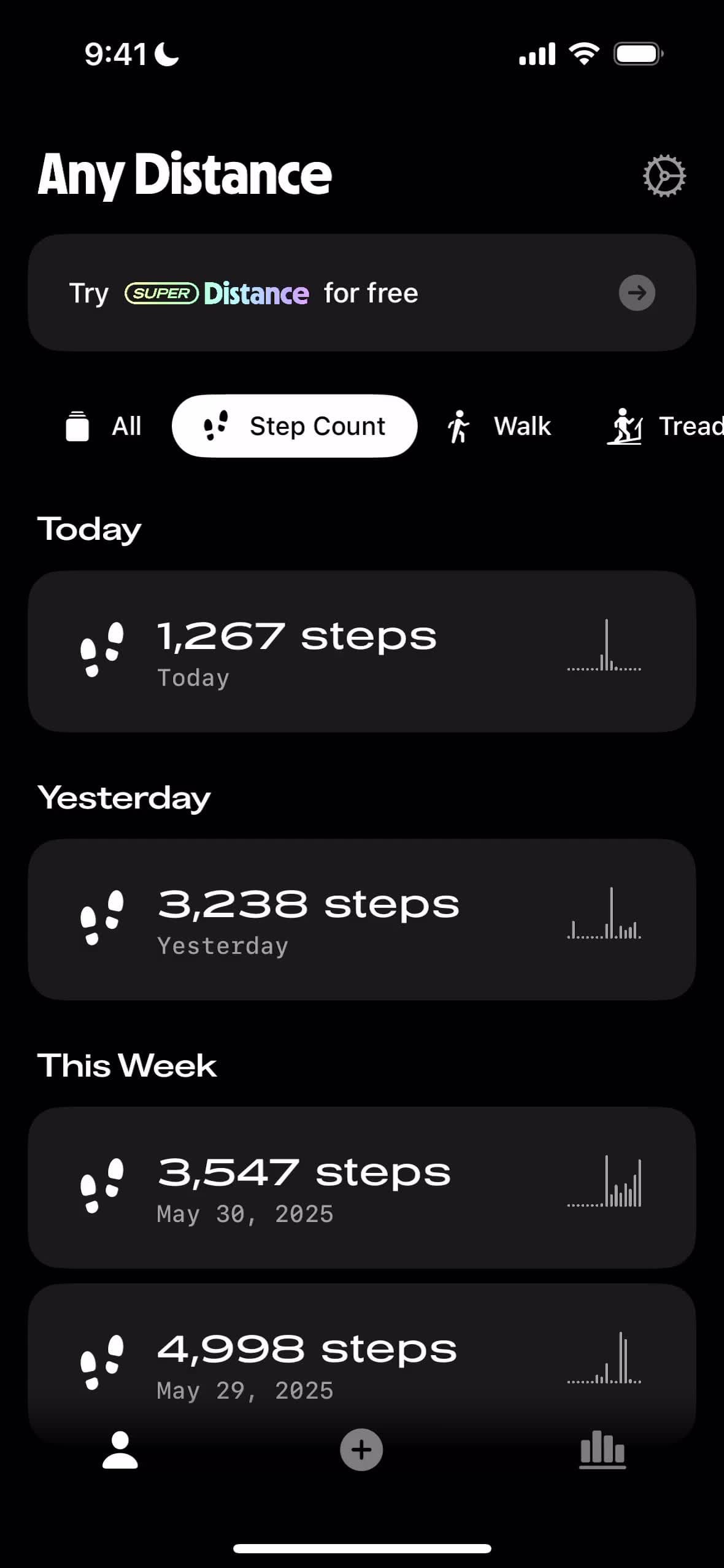This screenshot has height=1568, width=724.
Task: Switch to the Treadmill filter chip
Action: [664, 426]
